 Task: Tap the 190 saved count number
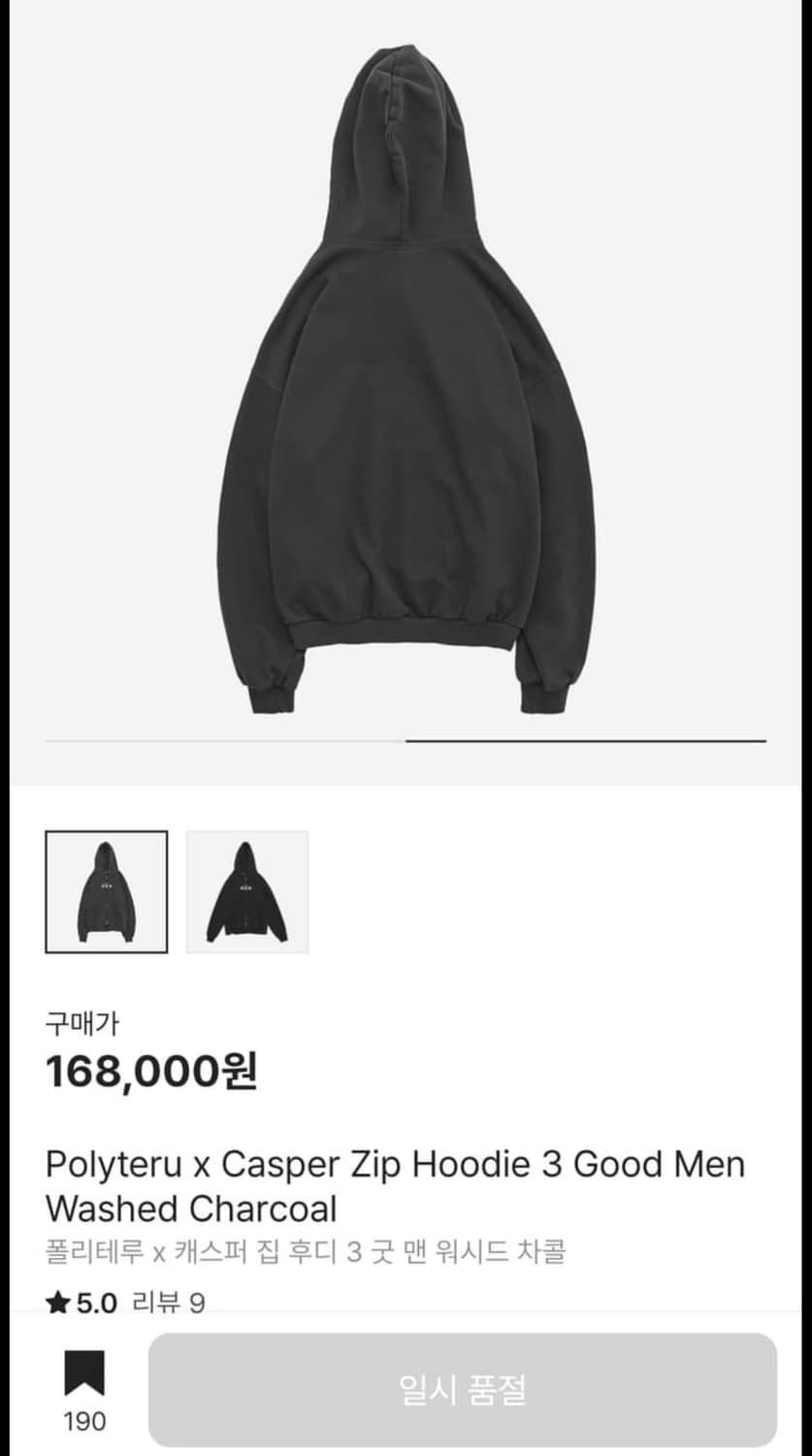tap(85, 1421)
